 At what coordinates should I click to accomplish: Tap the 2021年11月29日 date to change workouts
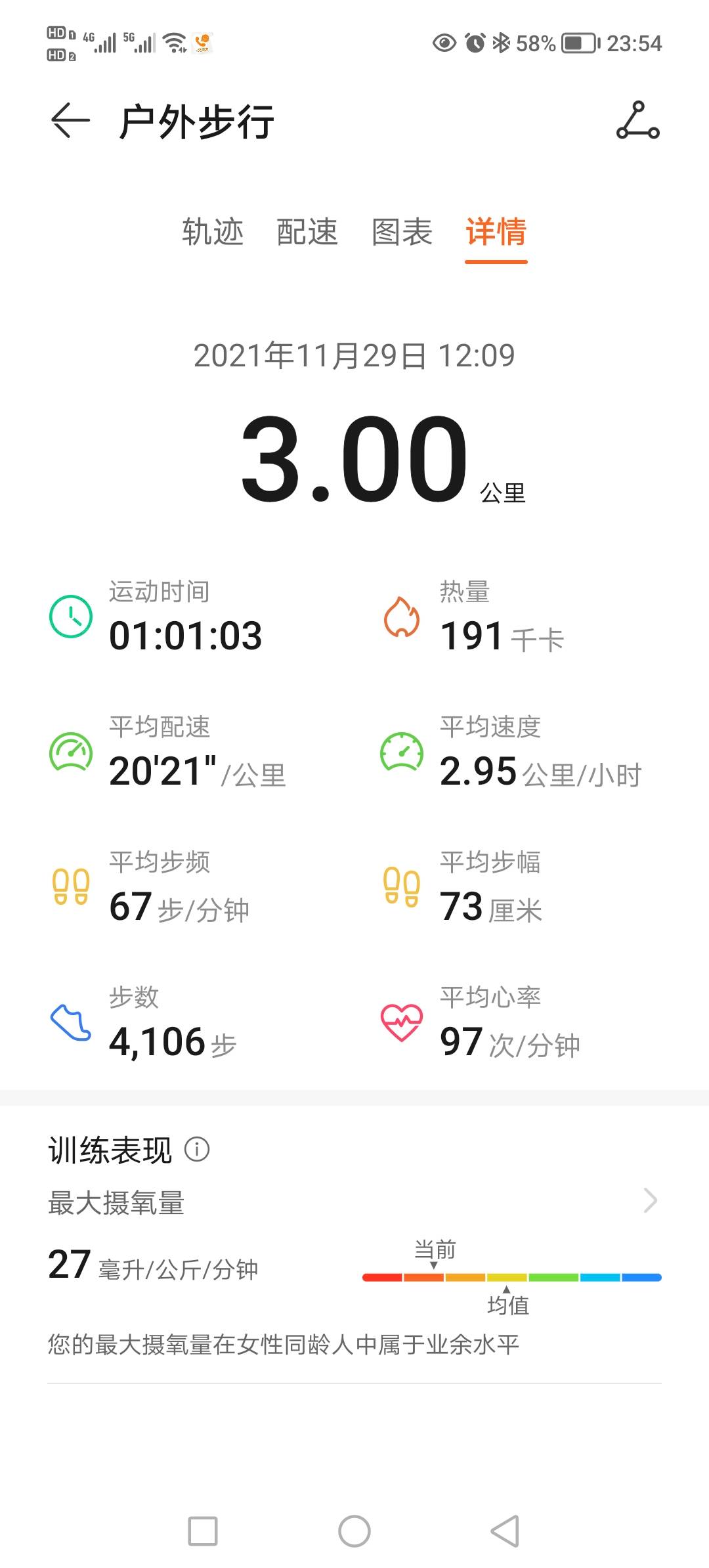(x=354, y=355)
